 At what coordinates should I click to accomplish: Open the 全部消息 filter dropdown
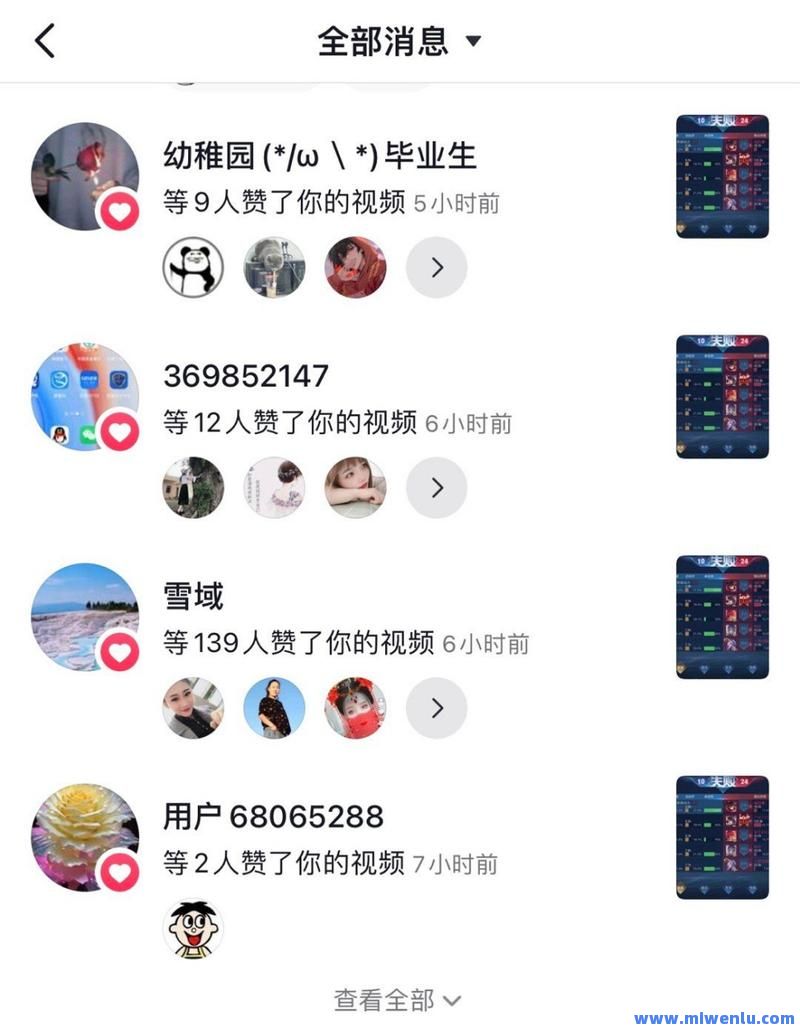point(399,41)
